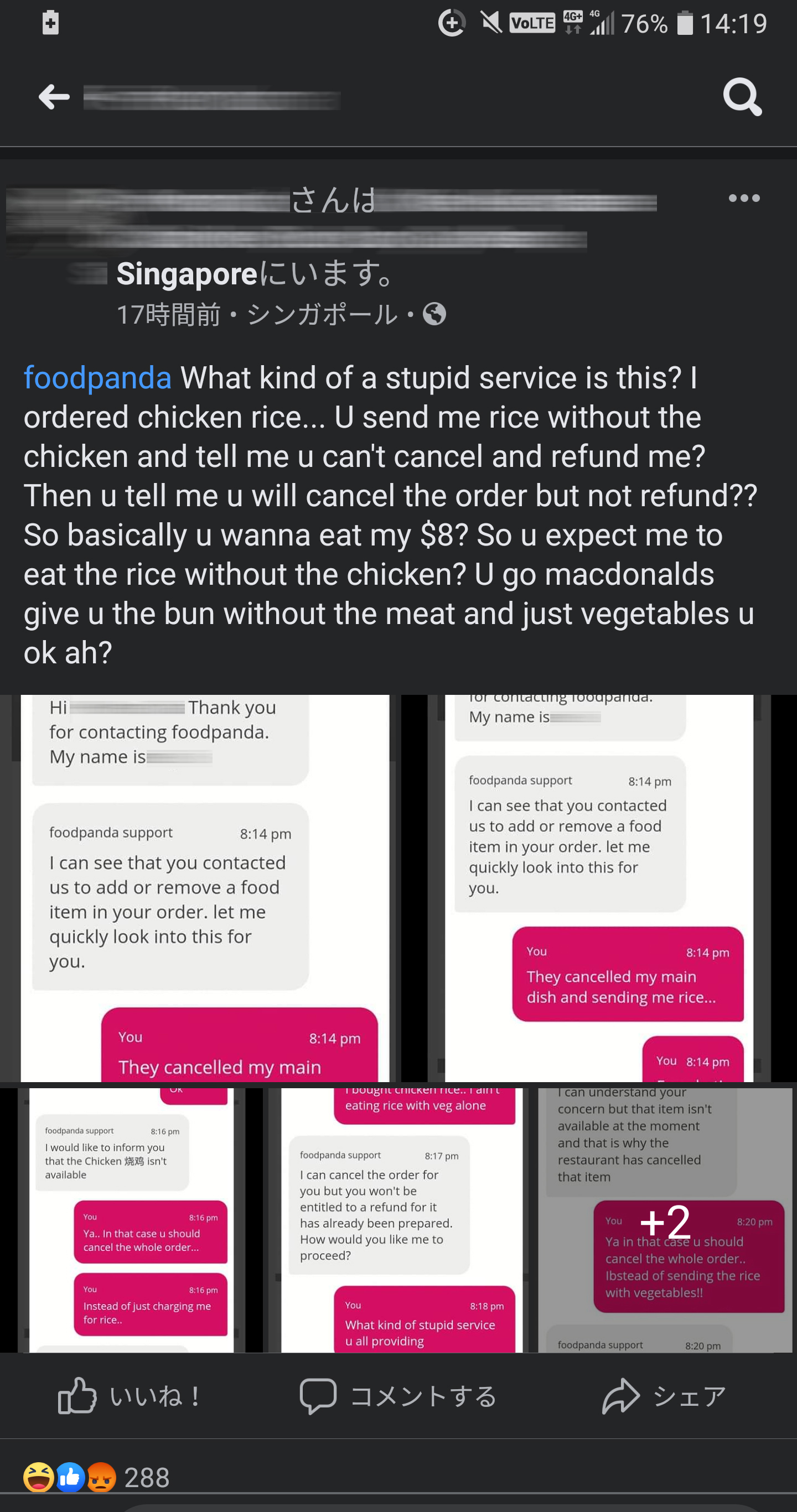Screen dimensions: 797x1512
Task: Tap コメントする to comment
Action: (398, 1396)
